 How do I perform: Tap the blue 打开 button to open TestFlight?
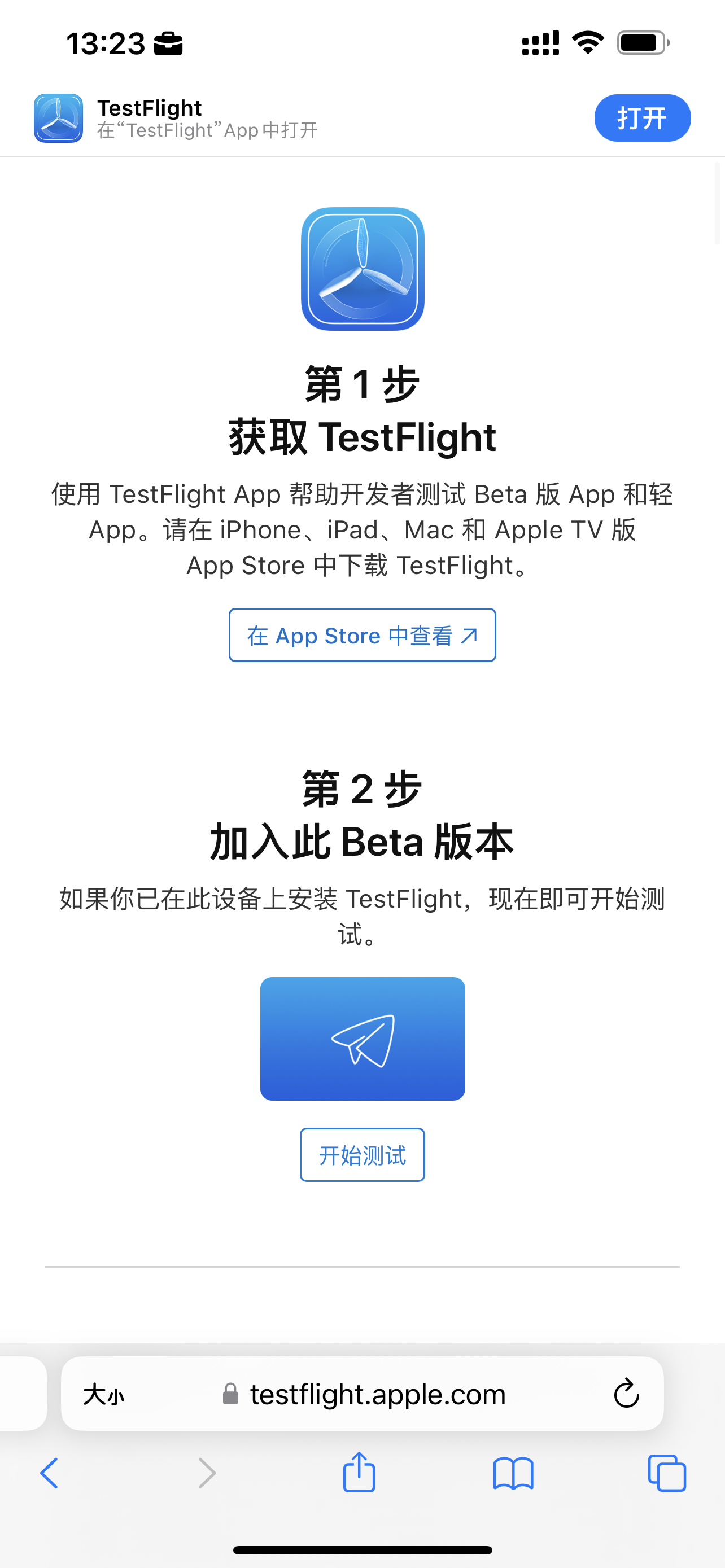tap(642, 117)
